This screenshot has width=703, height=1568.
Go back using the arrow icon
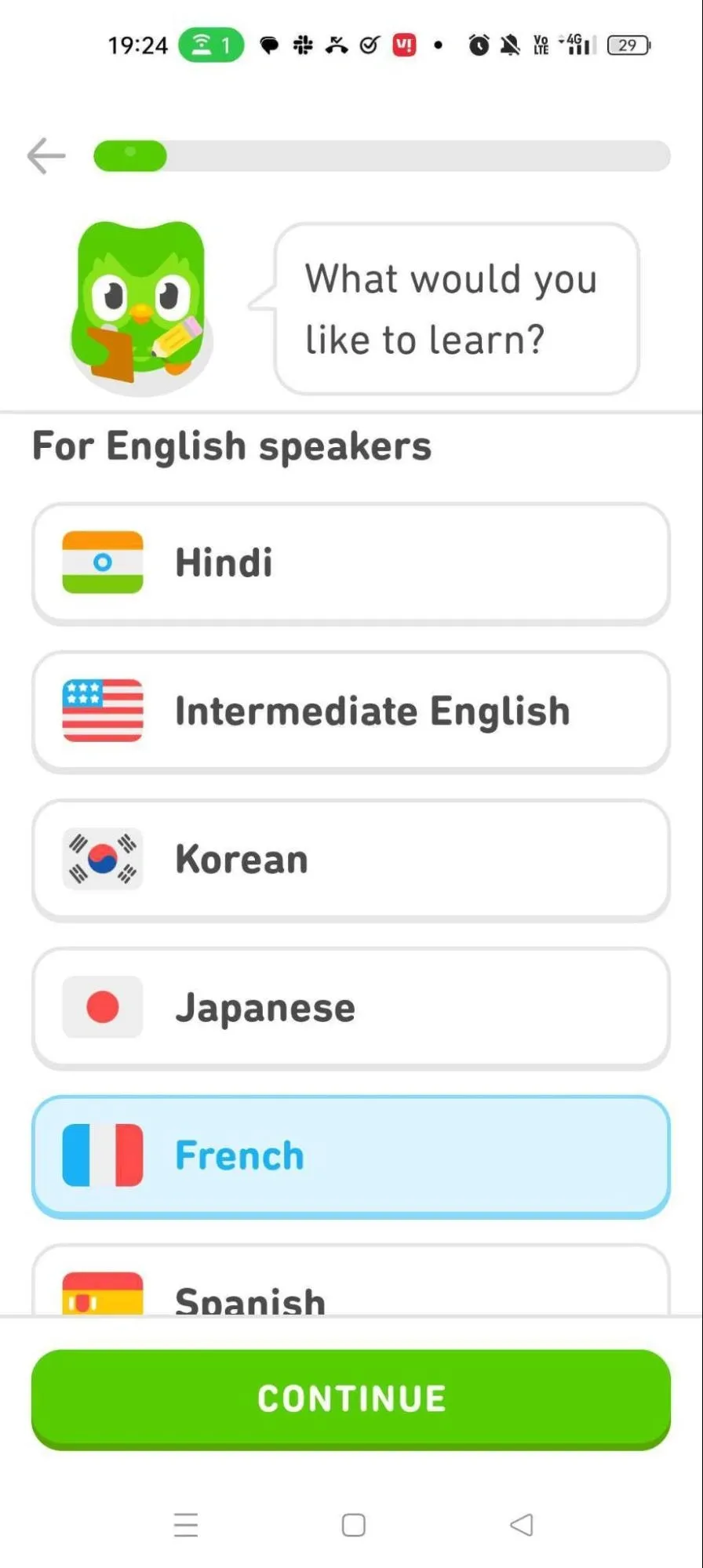[46, 155]
